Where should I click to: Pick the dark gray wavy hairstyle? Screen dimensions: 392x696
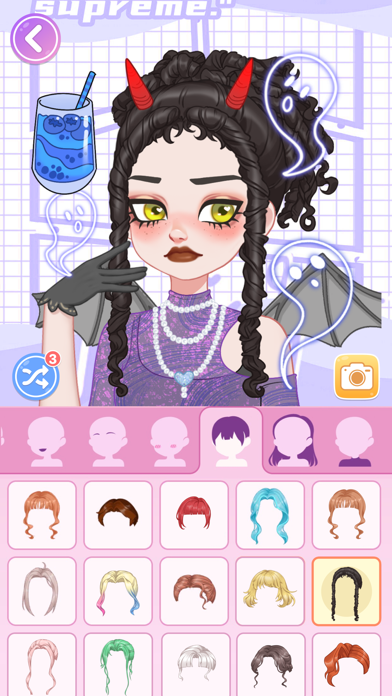point(271,665)
